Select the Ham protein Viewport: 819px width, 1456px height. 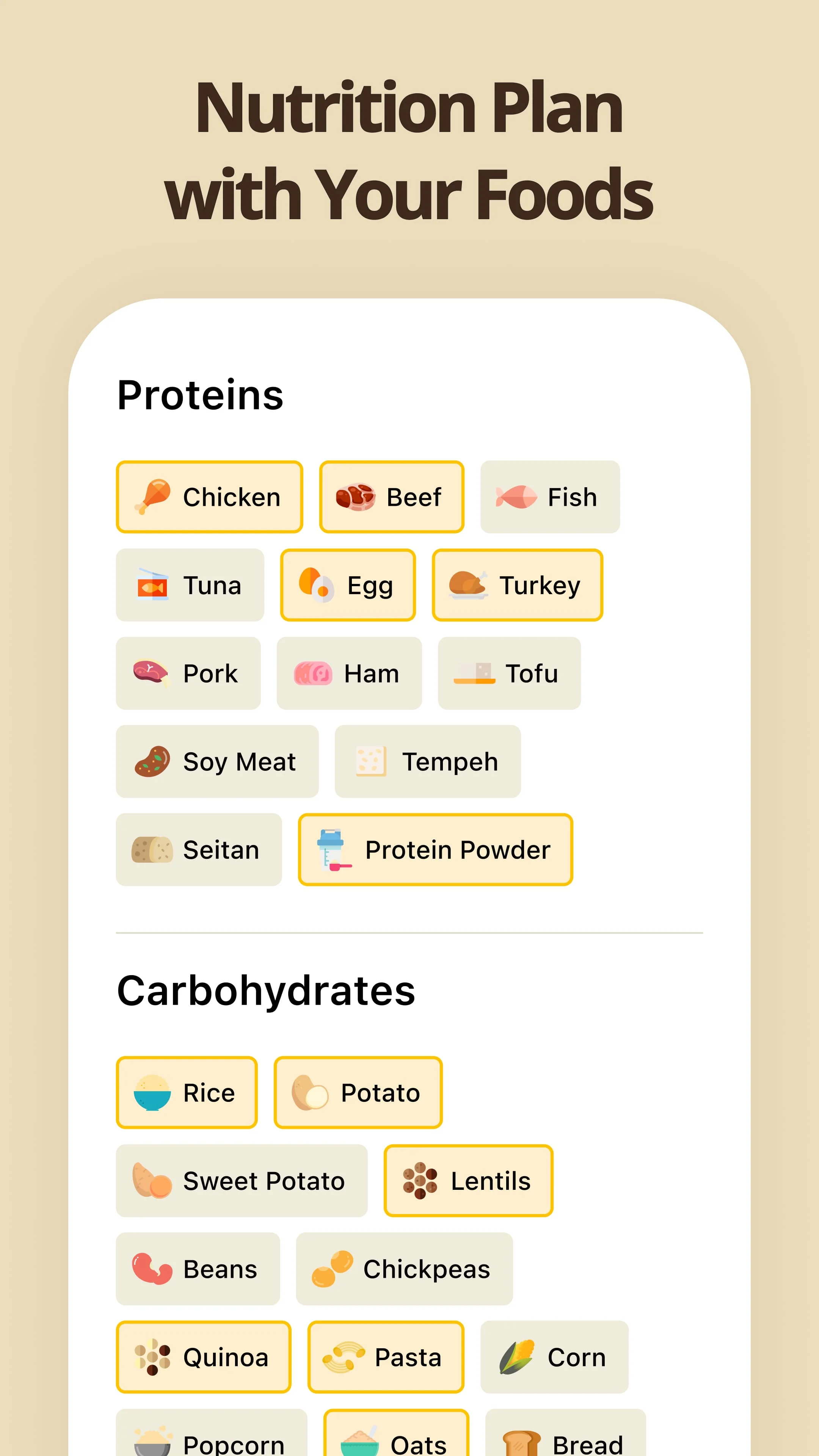[348, 673]
